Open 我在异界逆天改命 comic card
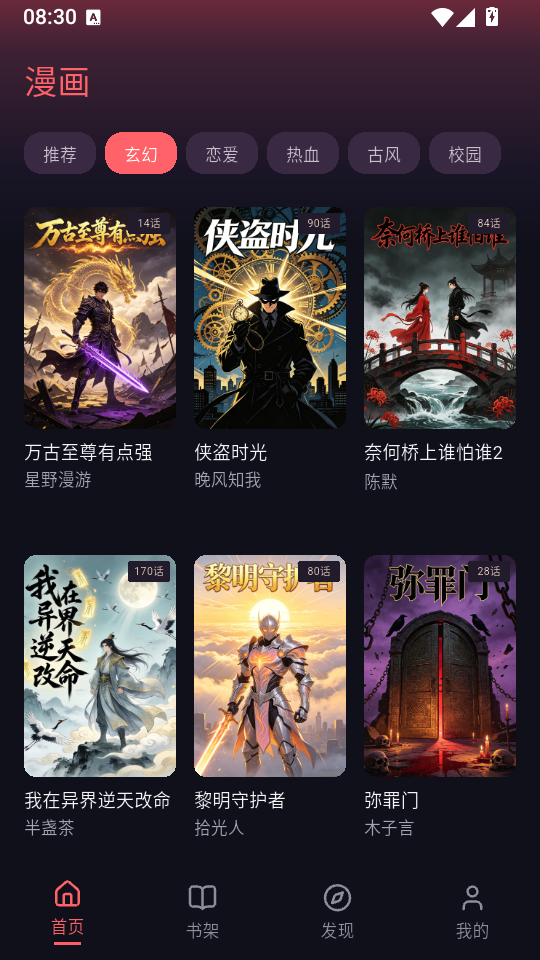The height and width of the screenshot is (960, 540). [100, 697]
